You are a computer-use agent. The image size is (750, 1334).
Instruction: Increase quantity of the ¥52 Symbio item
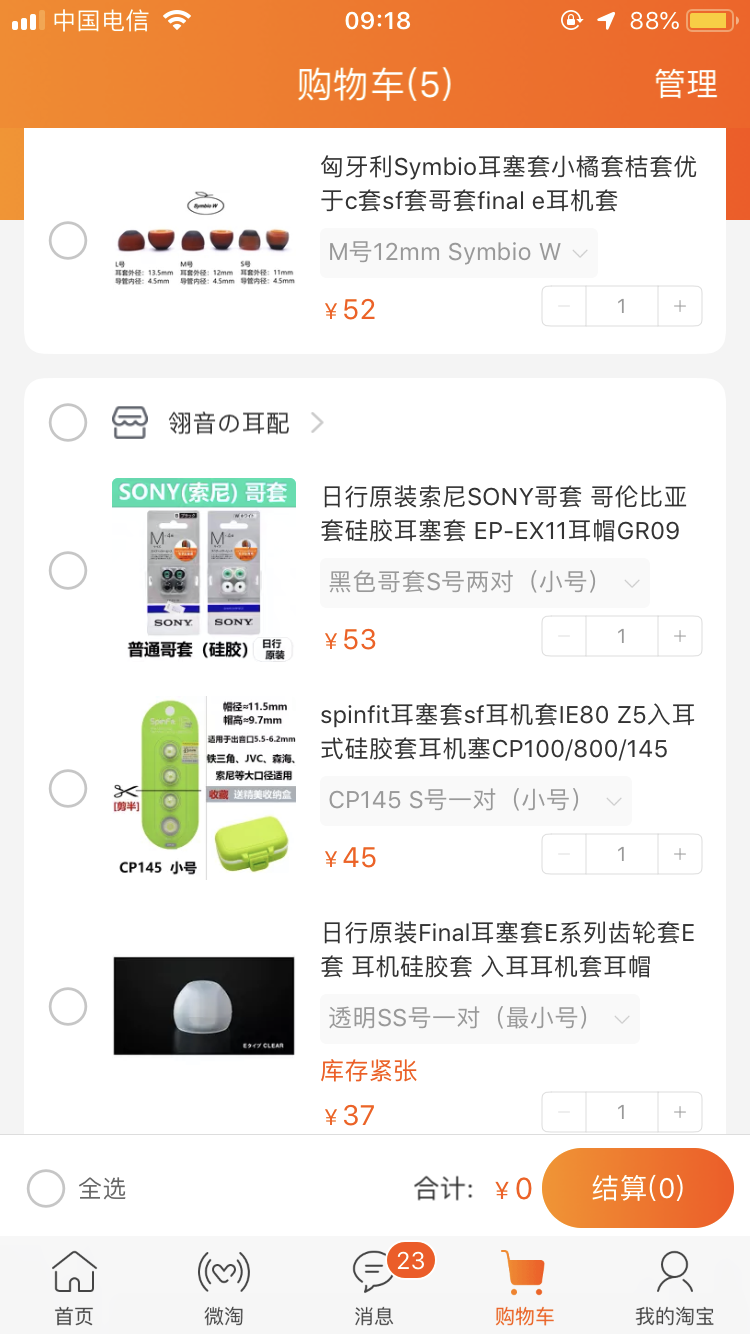click(680, 306)
